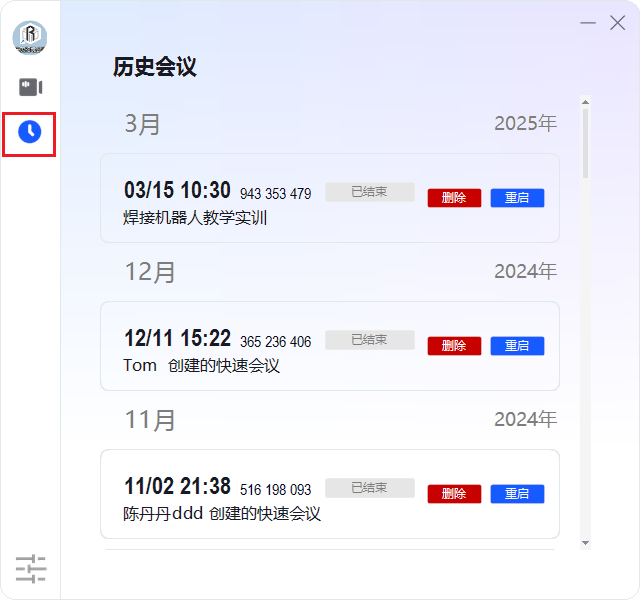
Task: Delete the 11/02 21:38 meeting
Action: pyautogui.click(x=454, y=494)
